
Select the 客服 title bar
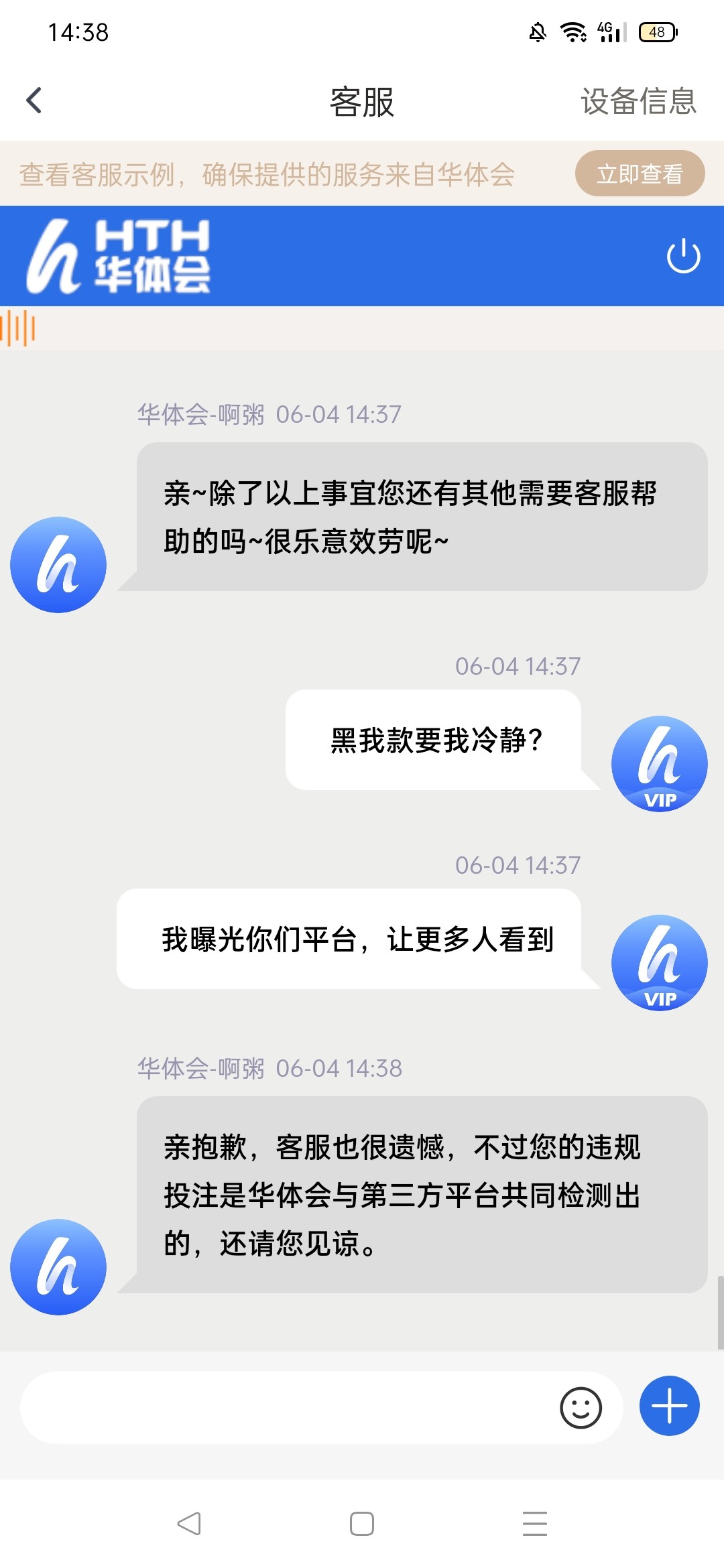pos(362,101)
